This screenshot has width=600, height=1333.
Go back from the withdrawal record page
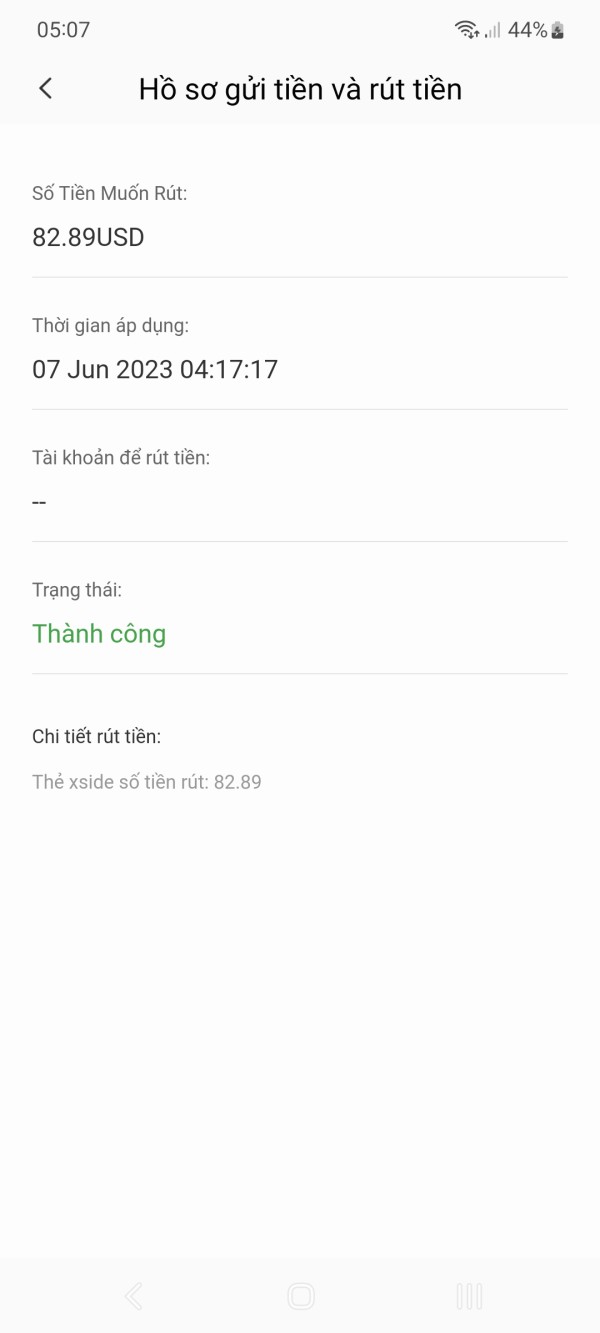45,88
